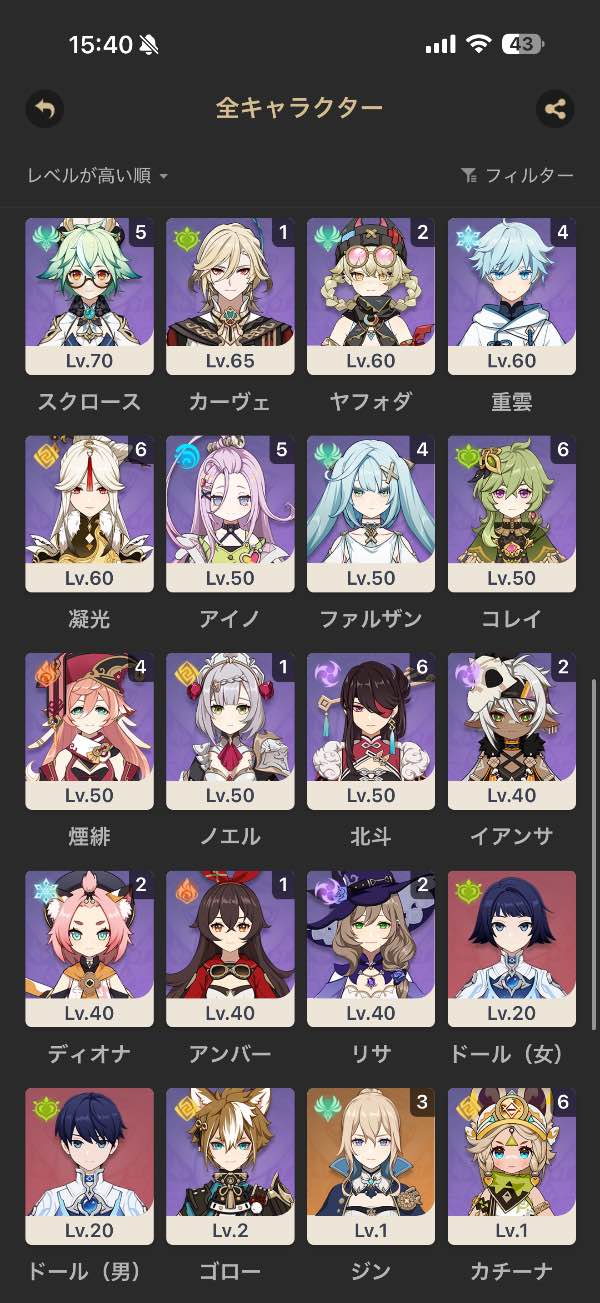Open the アンバー card
This screenshot has height=1303, width=600.
tap(230, 948)
